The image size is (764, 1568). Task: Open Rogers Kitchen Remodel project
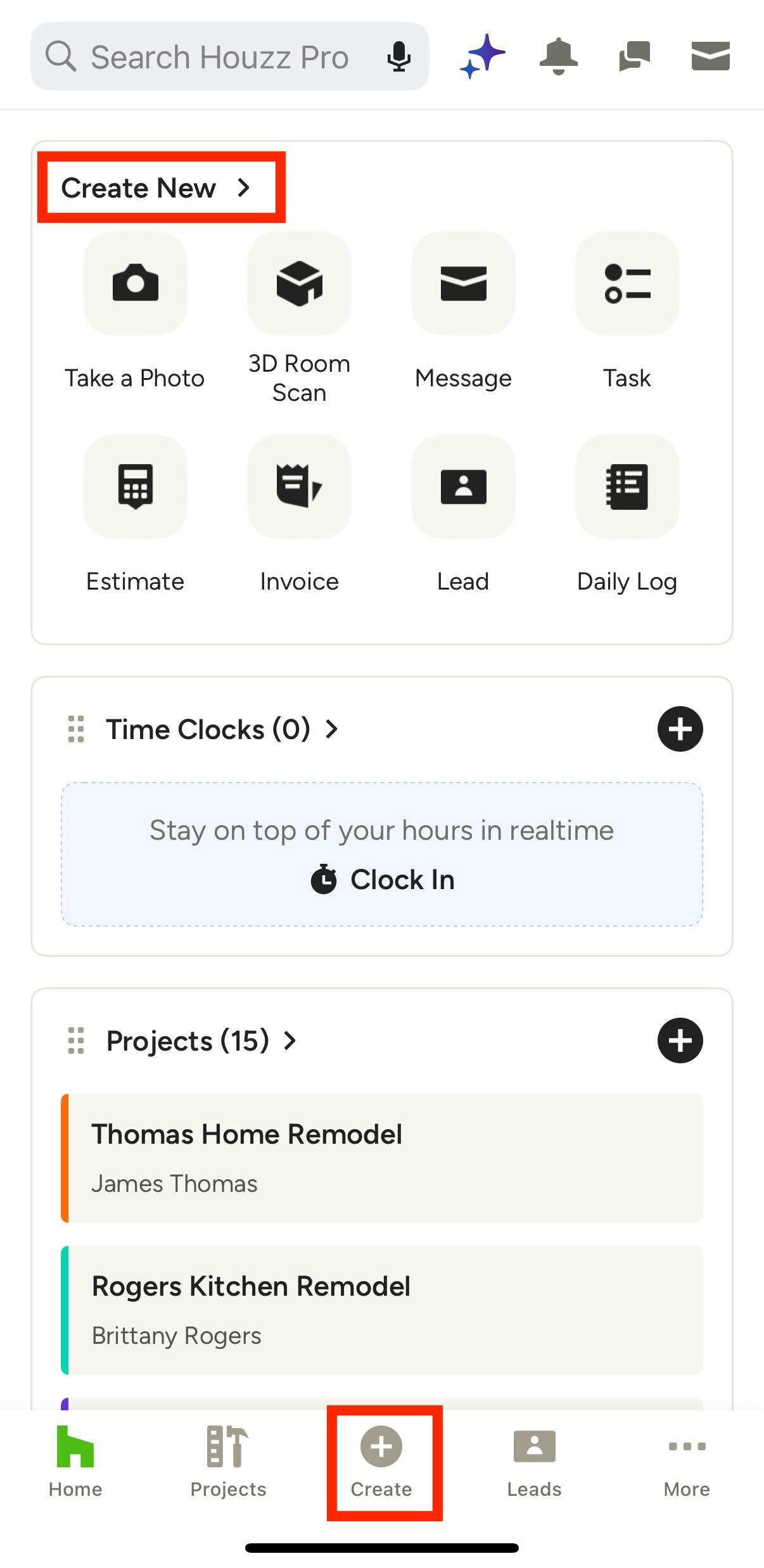coord(382,1310)
